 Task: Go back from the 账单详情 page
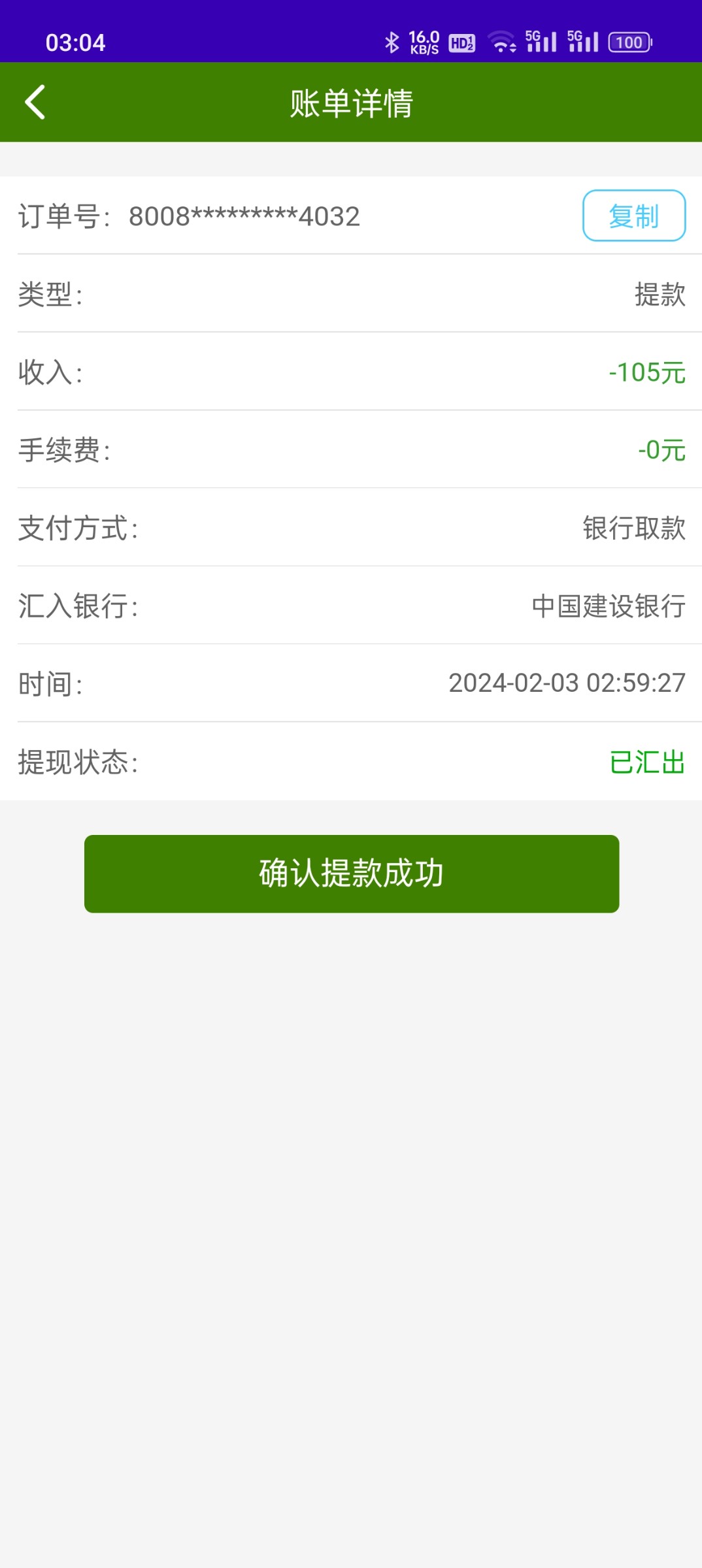click(x=35, y=103)
